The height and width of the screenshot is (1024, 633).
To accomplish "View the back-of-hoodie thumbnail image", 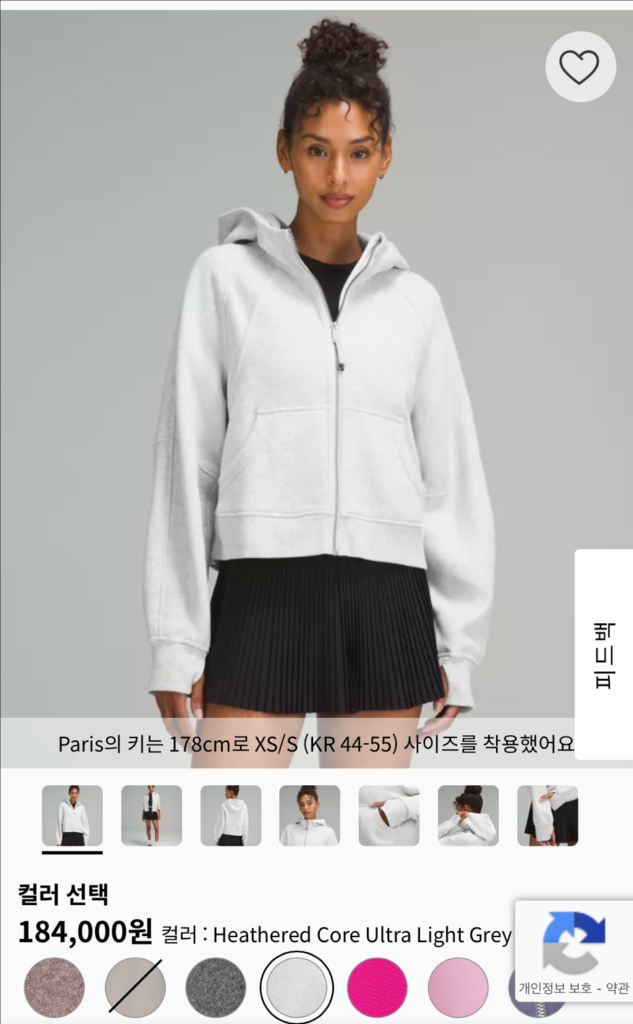I will pyautogui.click(x=230, y=815).
